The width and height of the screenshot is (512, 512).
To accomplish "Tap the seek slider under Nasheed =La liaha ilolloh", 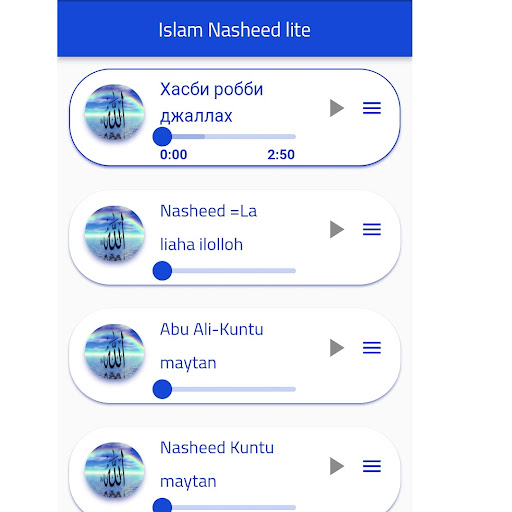I will click(224, 271).
